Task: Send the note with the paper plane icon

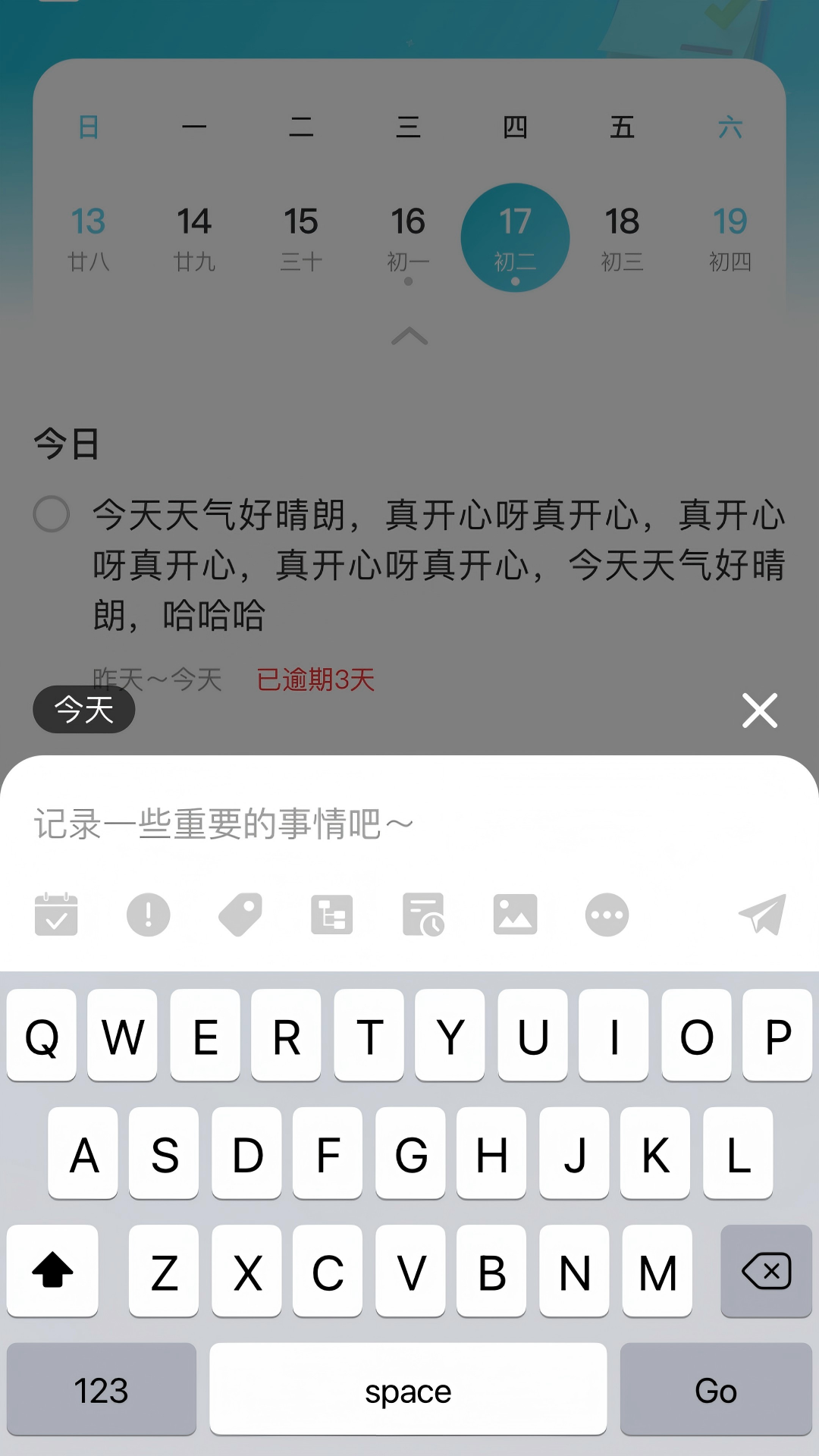Action: (x=762, y=914)
